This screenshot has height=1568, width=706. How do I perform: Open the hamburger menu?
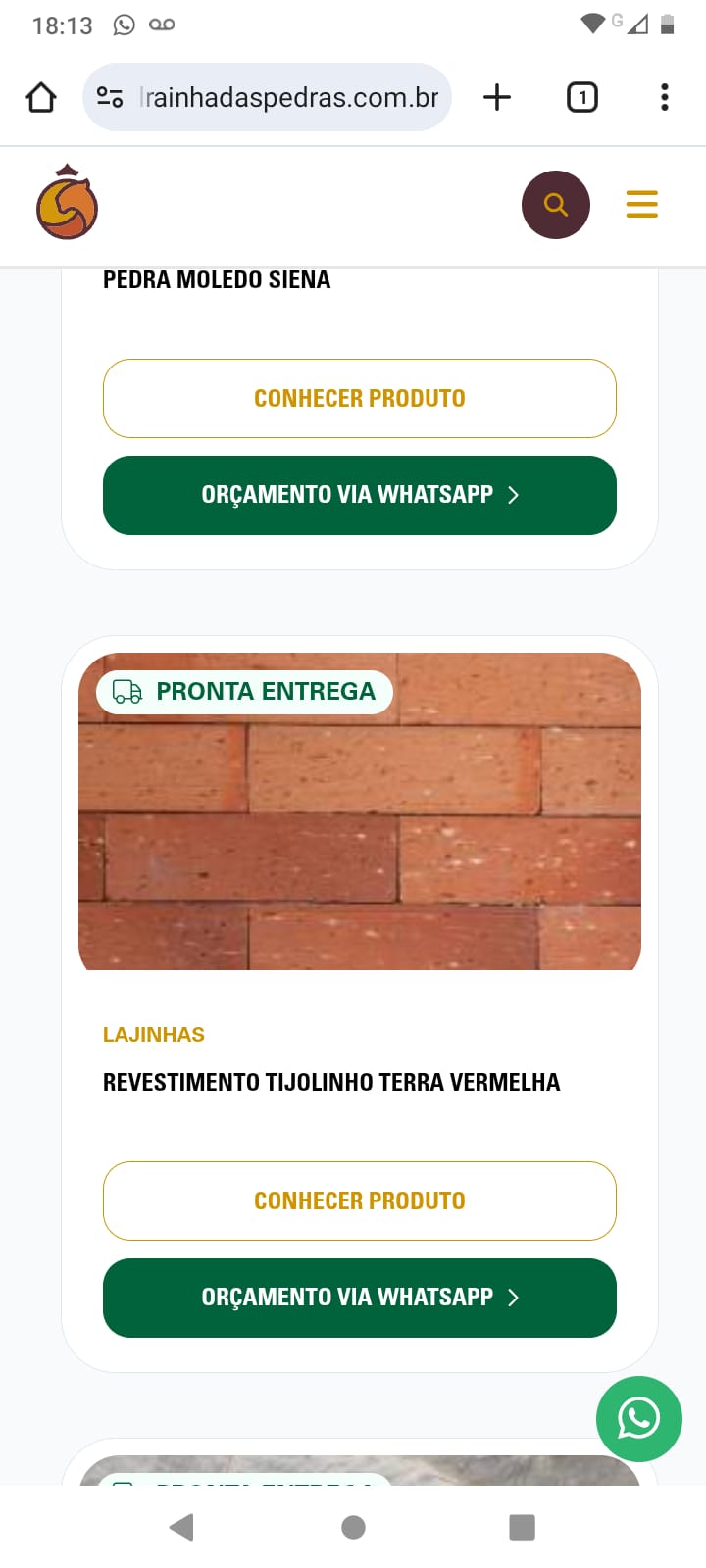(641, 204)
